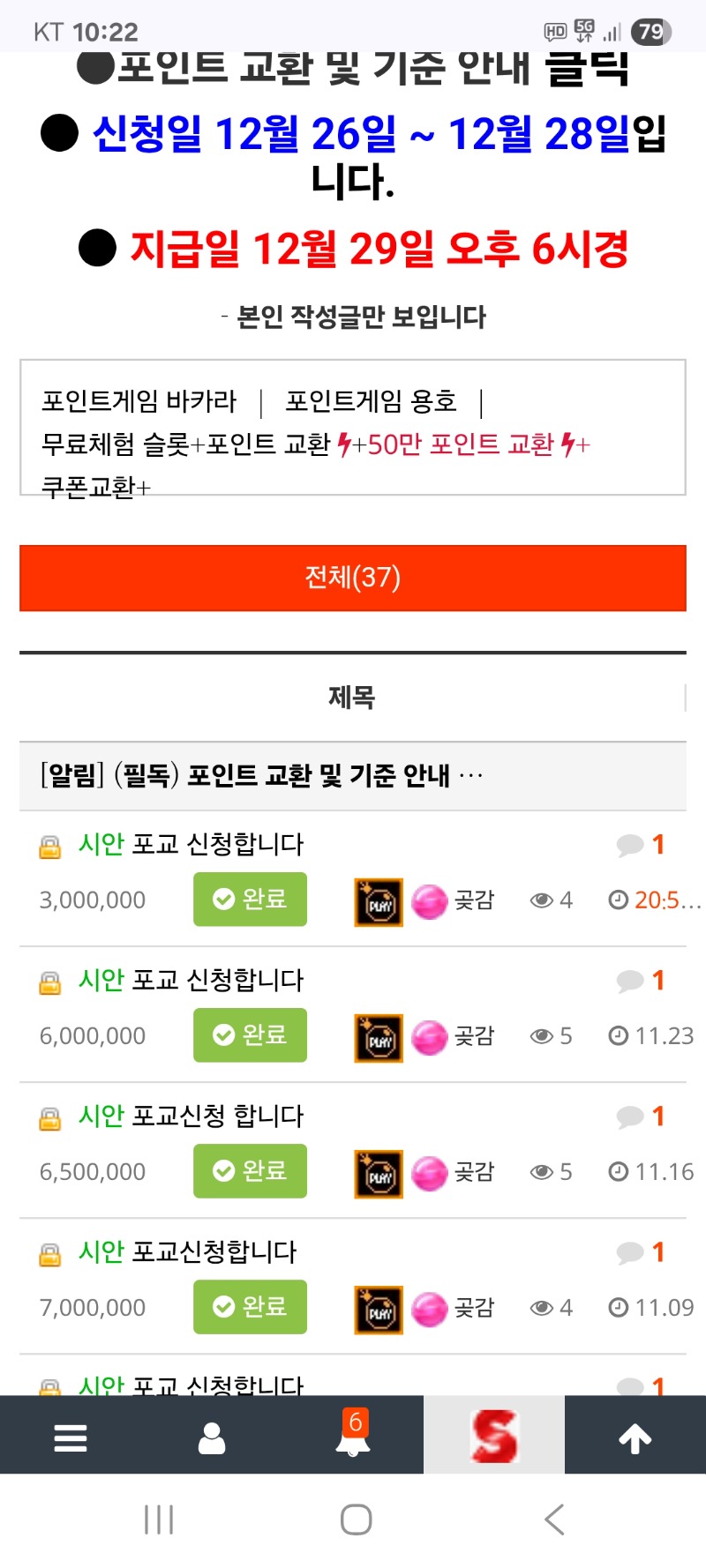Open the profile icon in bottom bar
706x1568 pixels.
pos(212,1437)
